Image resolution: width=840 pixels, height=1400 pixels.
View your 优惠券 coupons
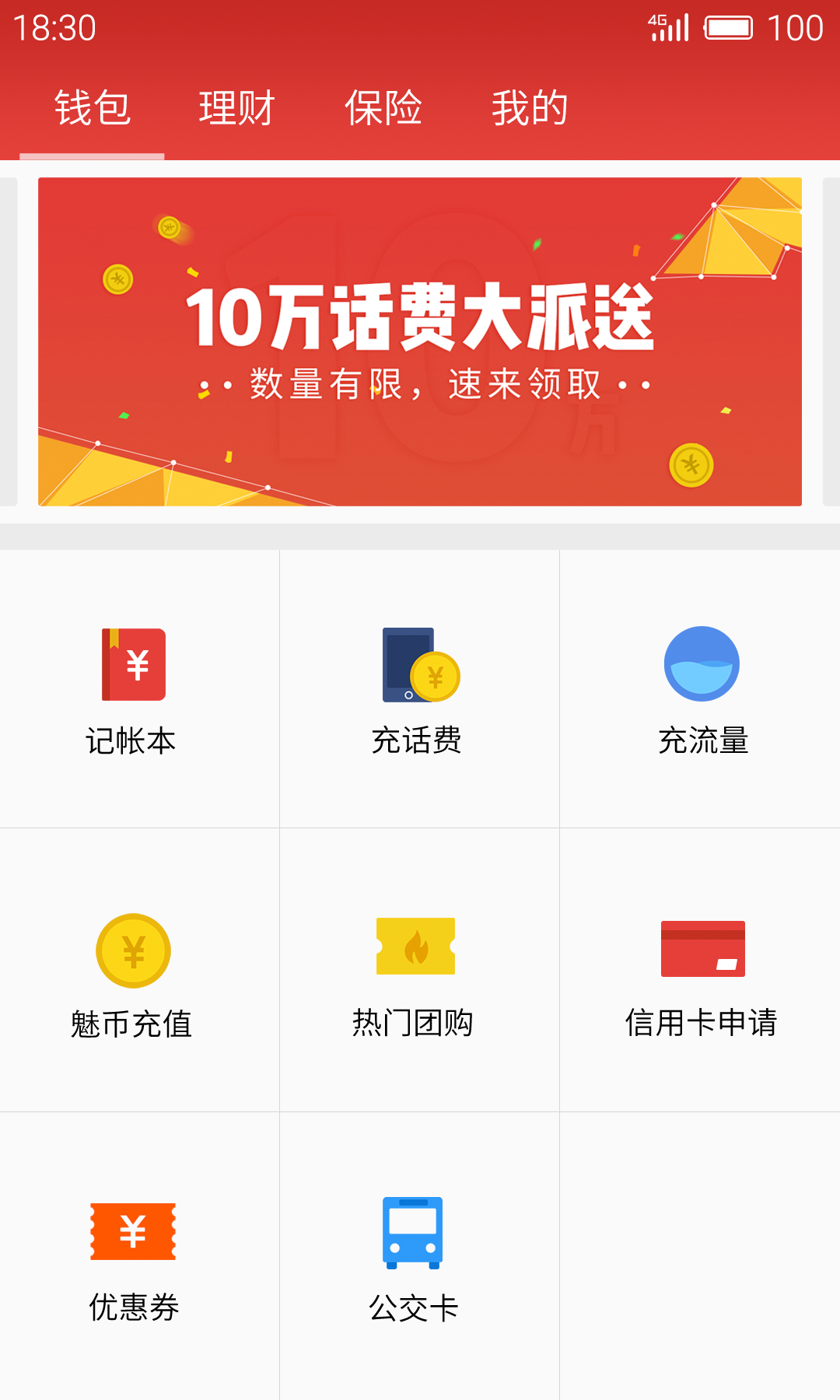pyautogui.click(x=132, y=1252)
